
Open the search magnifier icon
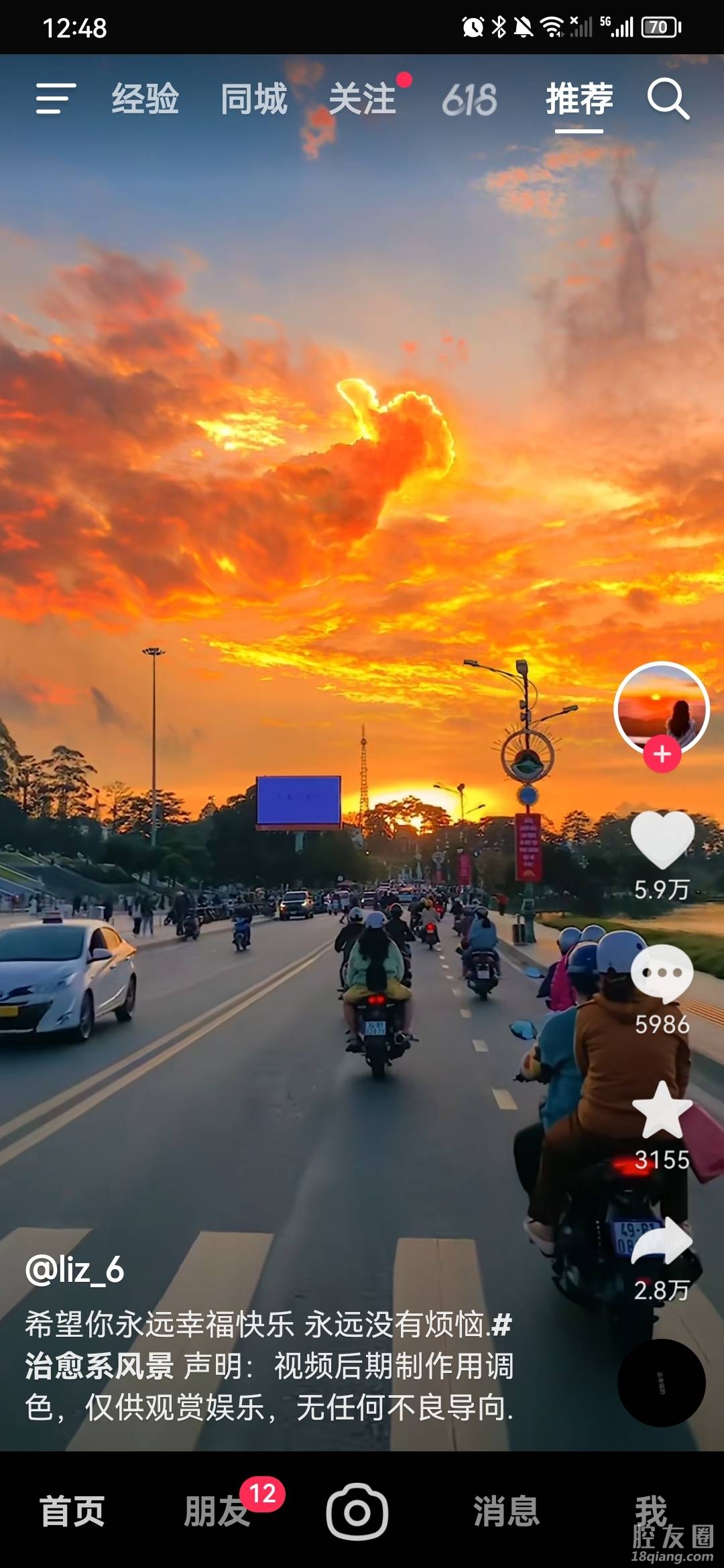point(668,99)
